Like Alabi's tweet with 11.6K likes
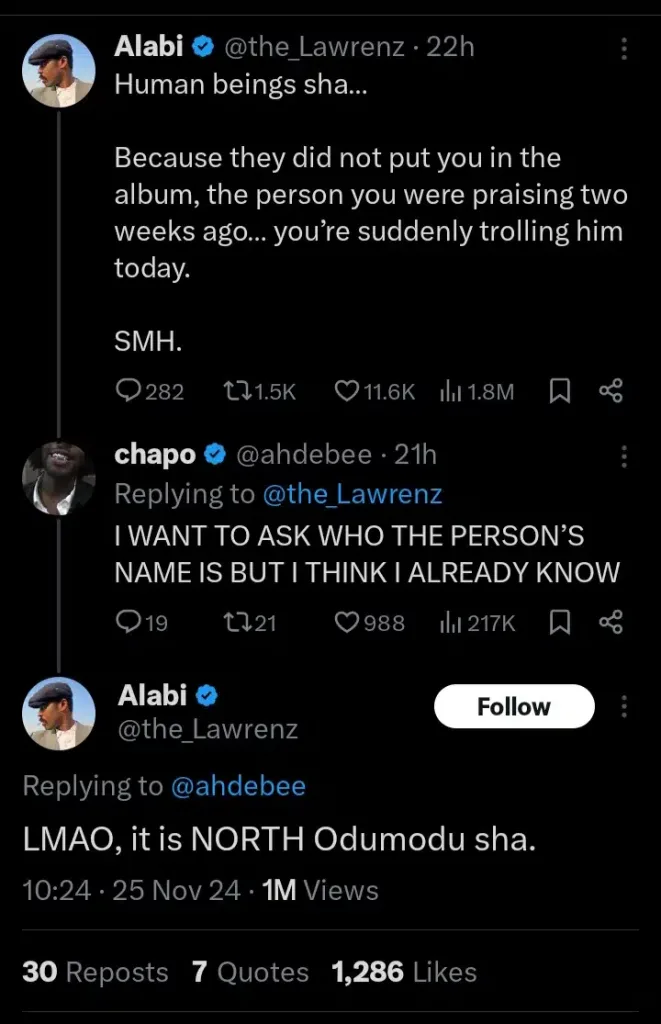 [x=347, y=391]
